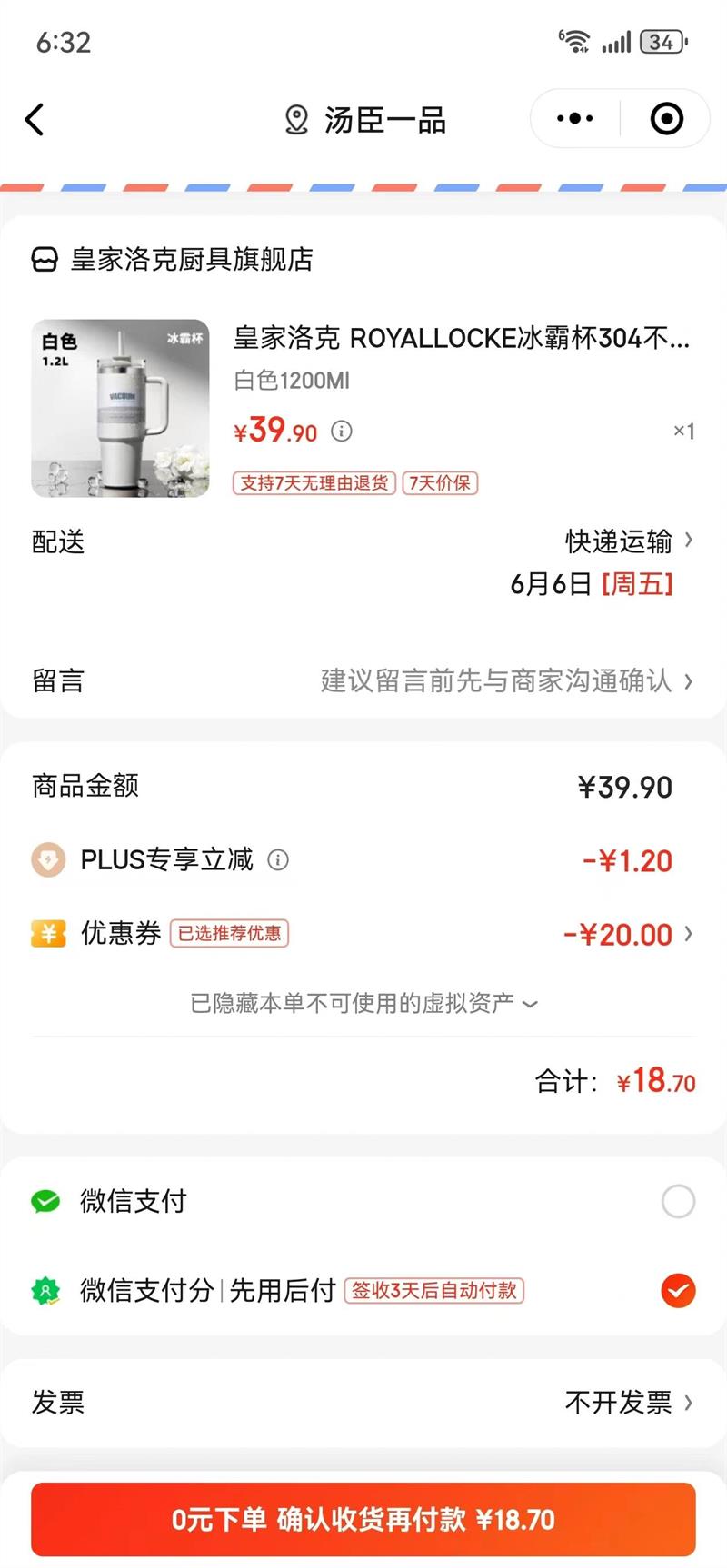Select 微信支付分 先用后付 payment option
Screen dimensions: 727x1568
[678, 1290]
